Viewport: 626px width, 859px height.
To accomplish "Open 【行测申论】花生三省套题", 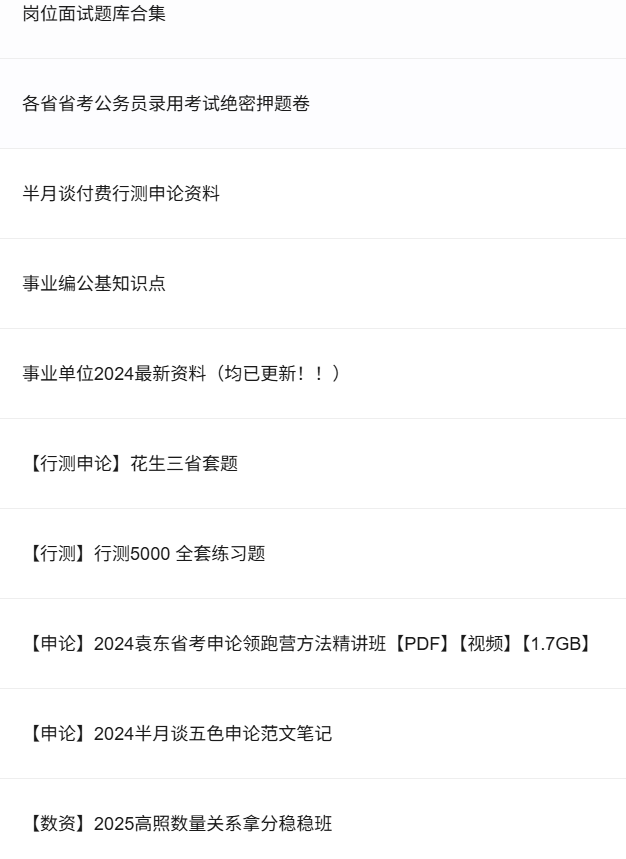I will [x=130, y=463].
